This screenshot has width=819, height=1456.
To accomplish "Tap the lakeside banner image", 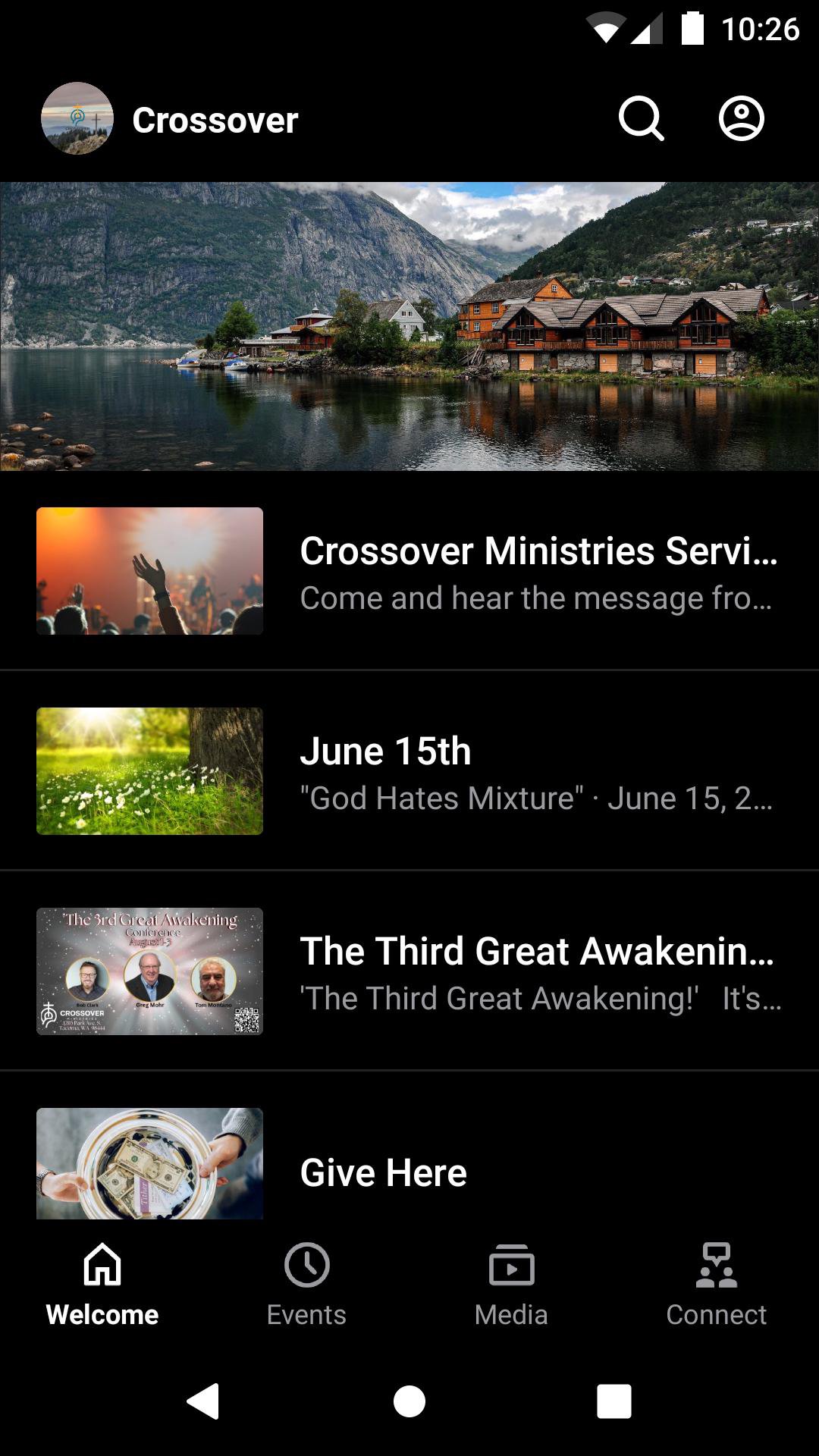I will pos(409,326).
